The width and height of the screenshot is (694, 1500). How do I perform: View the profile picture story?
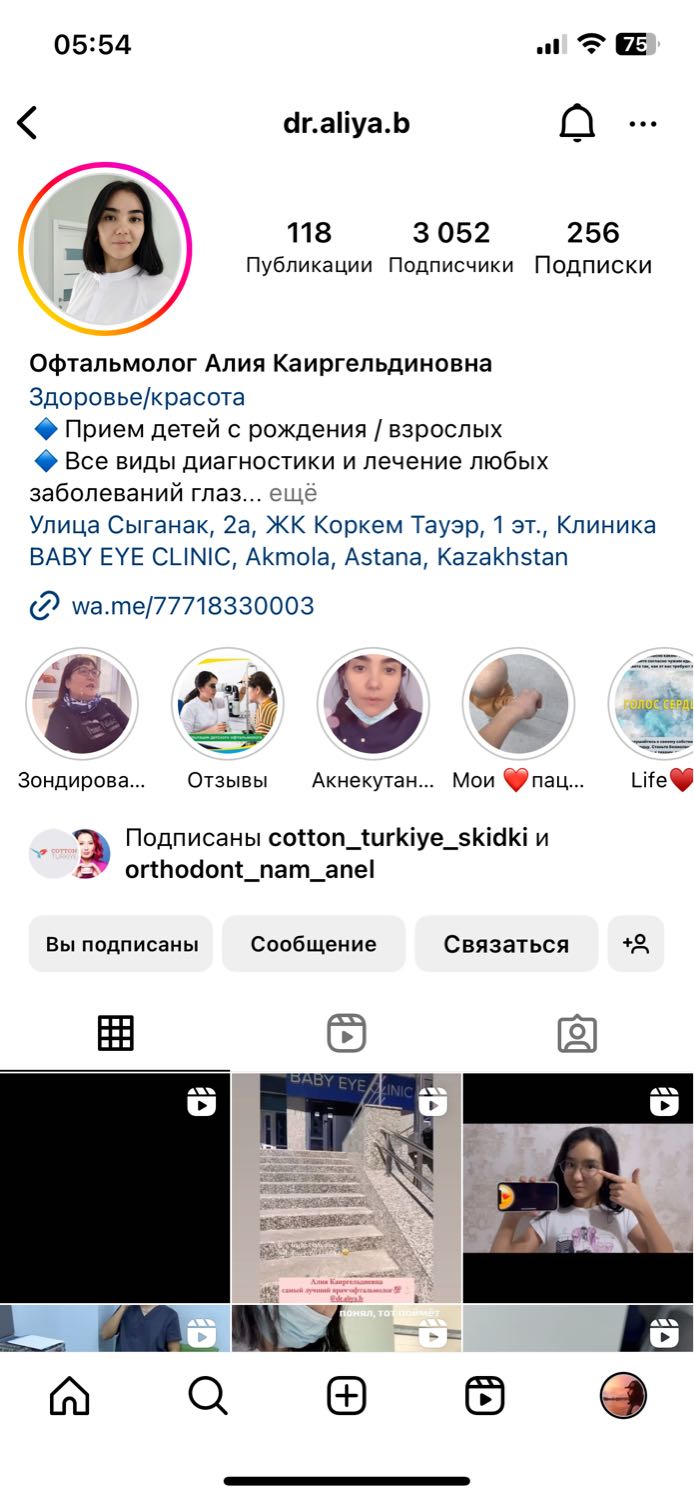point(105,250)
